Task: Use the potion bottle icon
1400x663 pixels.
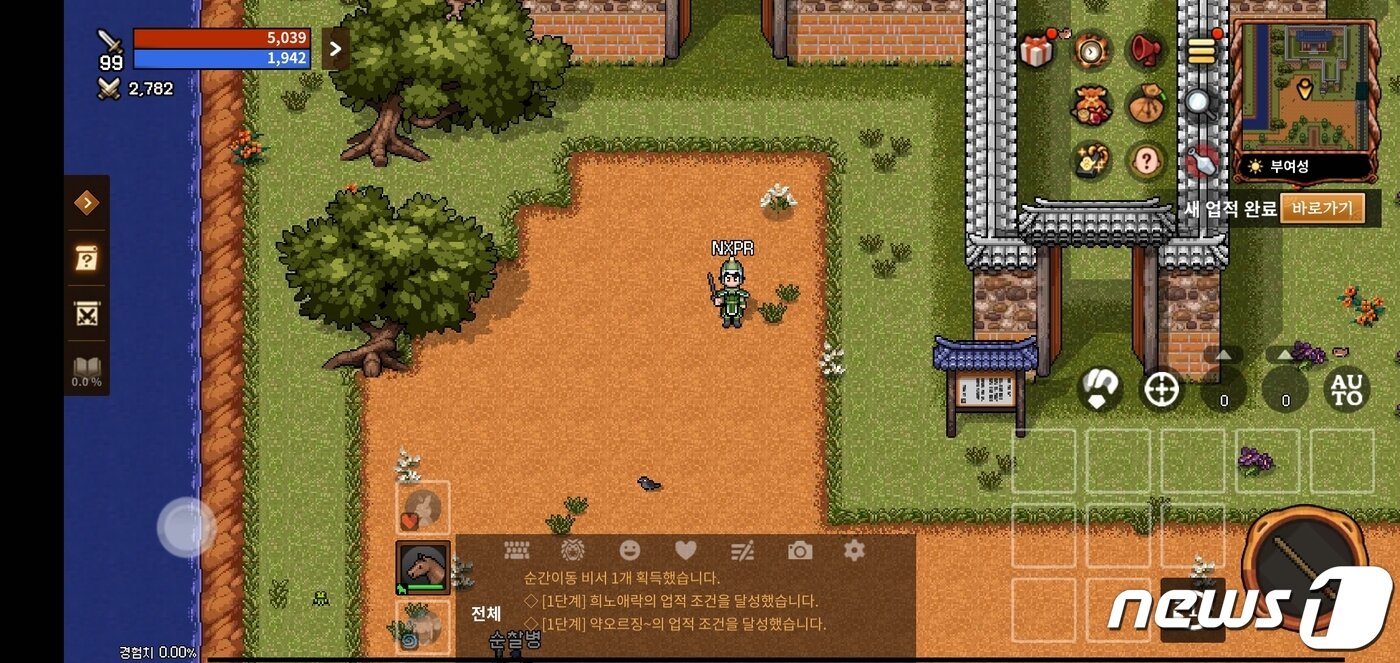Action: click(x=1201, y=161)
